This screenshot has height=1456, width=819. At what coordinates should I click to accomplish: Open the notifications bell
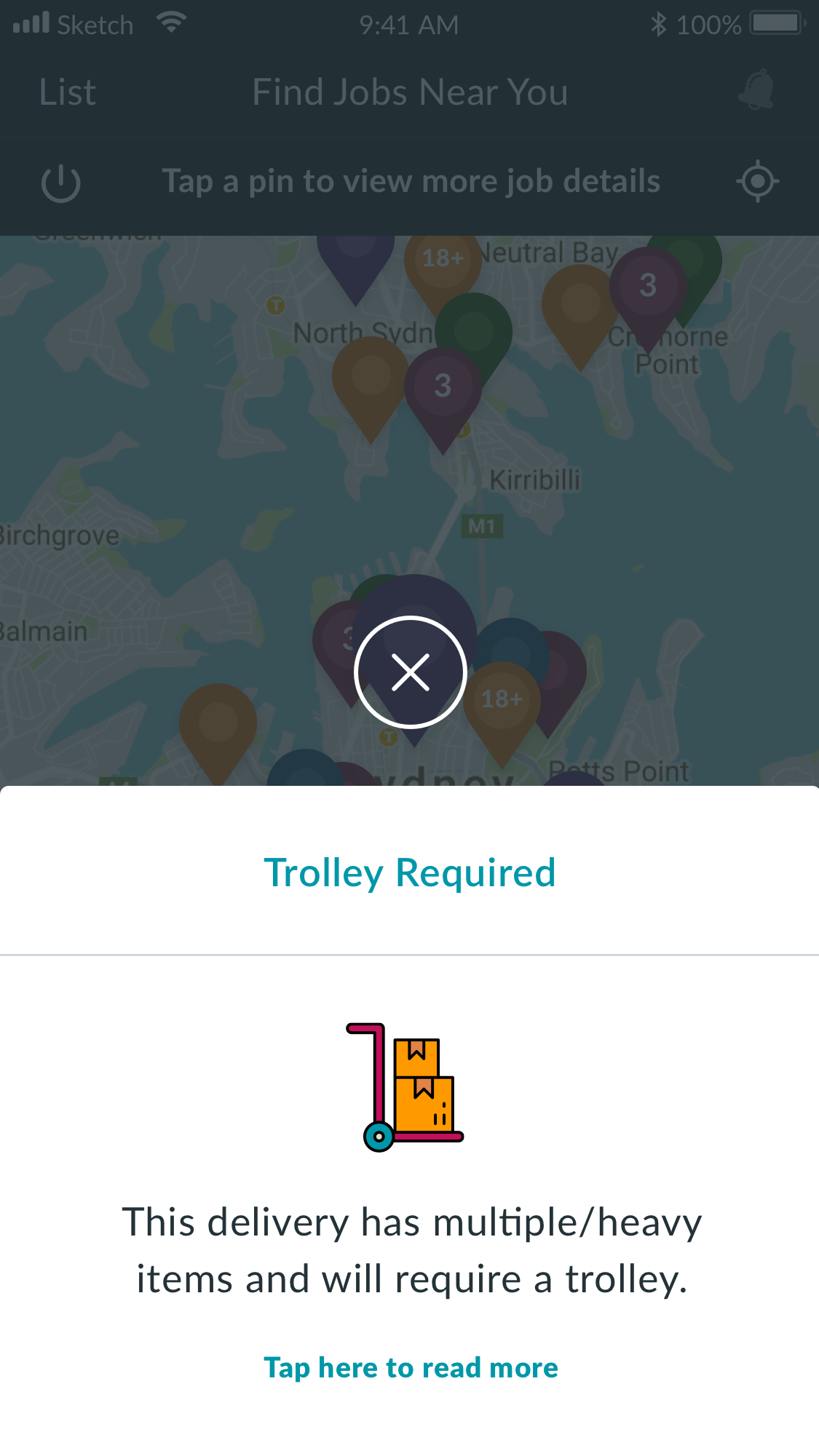pyautogui.click(x=756, y=90)
